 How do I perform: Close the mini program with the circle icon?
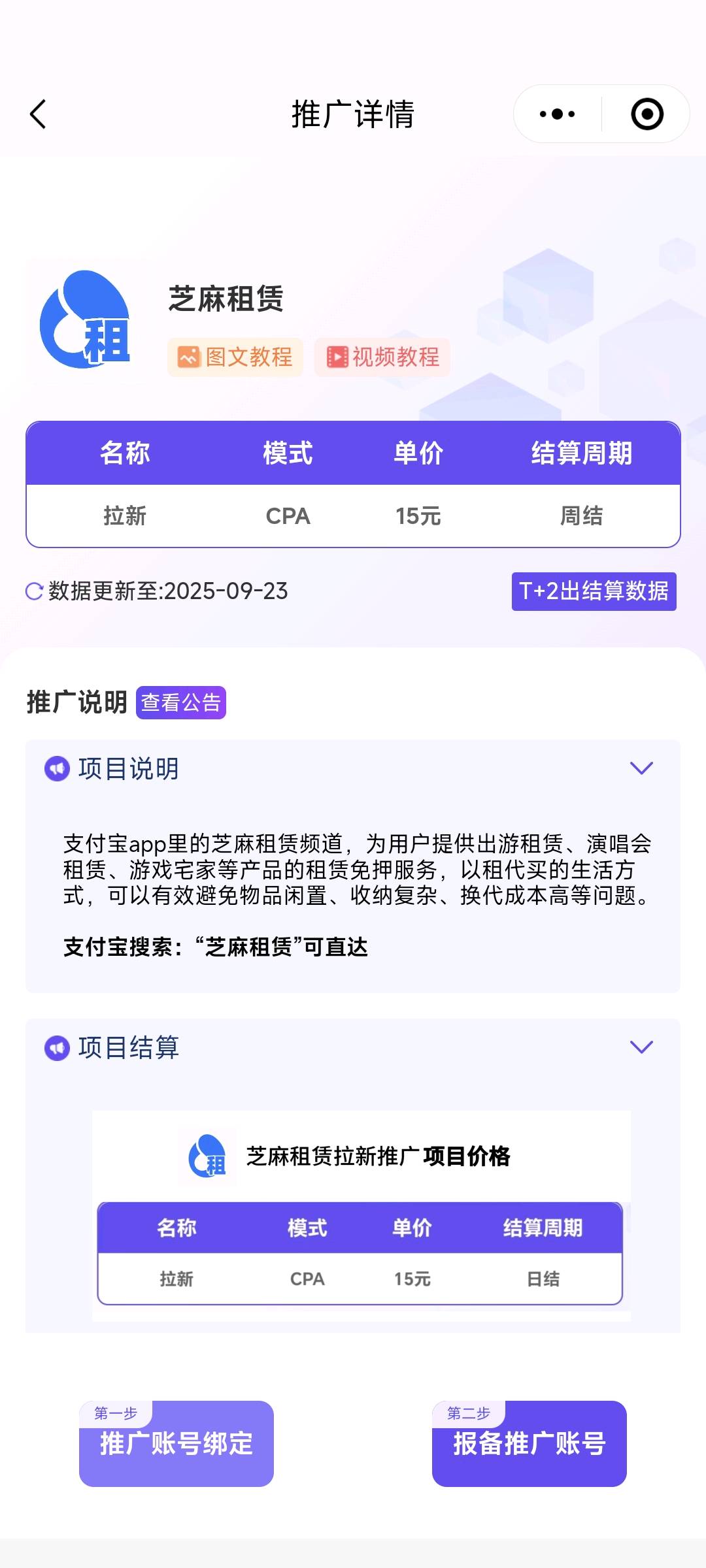(x=647, y=114)
